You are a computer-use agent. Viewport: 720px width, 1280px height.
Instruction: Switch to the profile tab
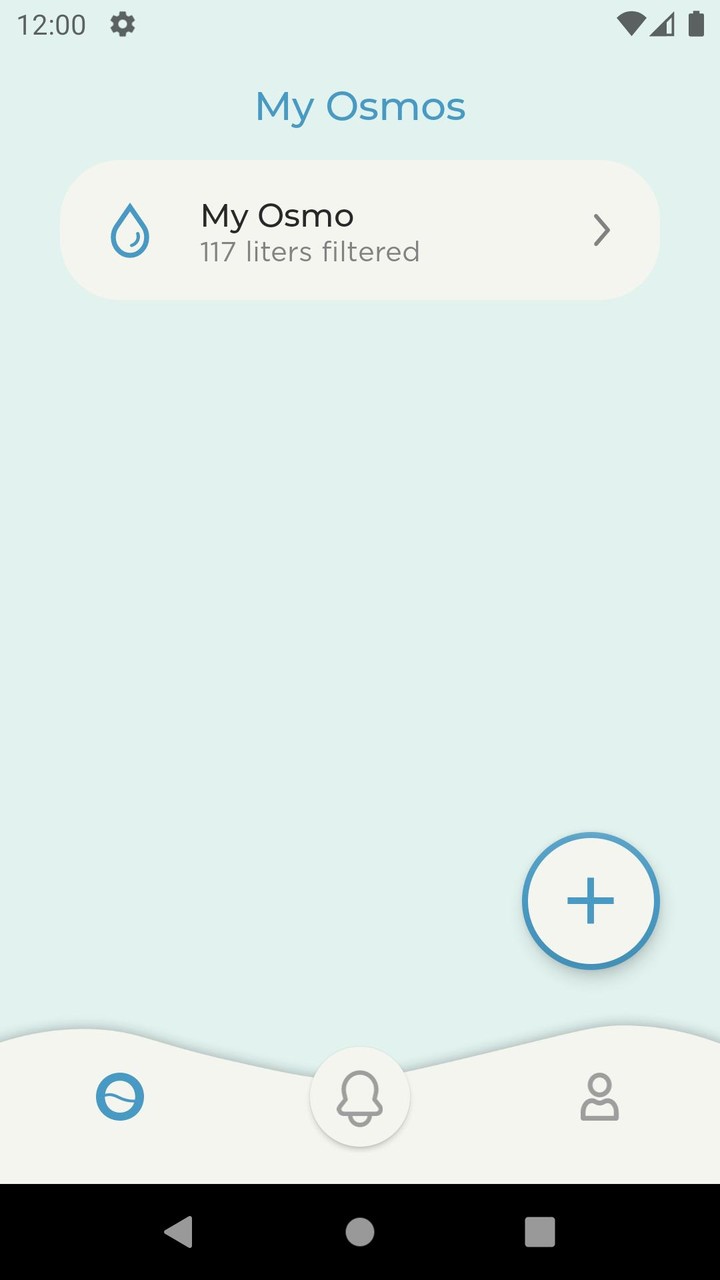click(x=599, y=1098)
